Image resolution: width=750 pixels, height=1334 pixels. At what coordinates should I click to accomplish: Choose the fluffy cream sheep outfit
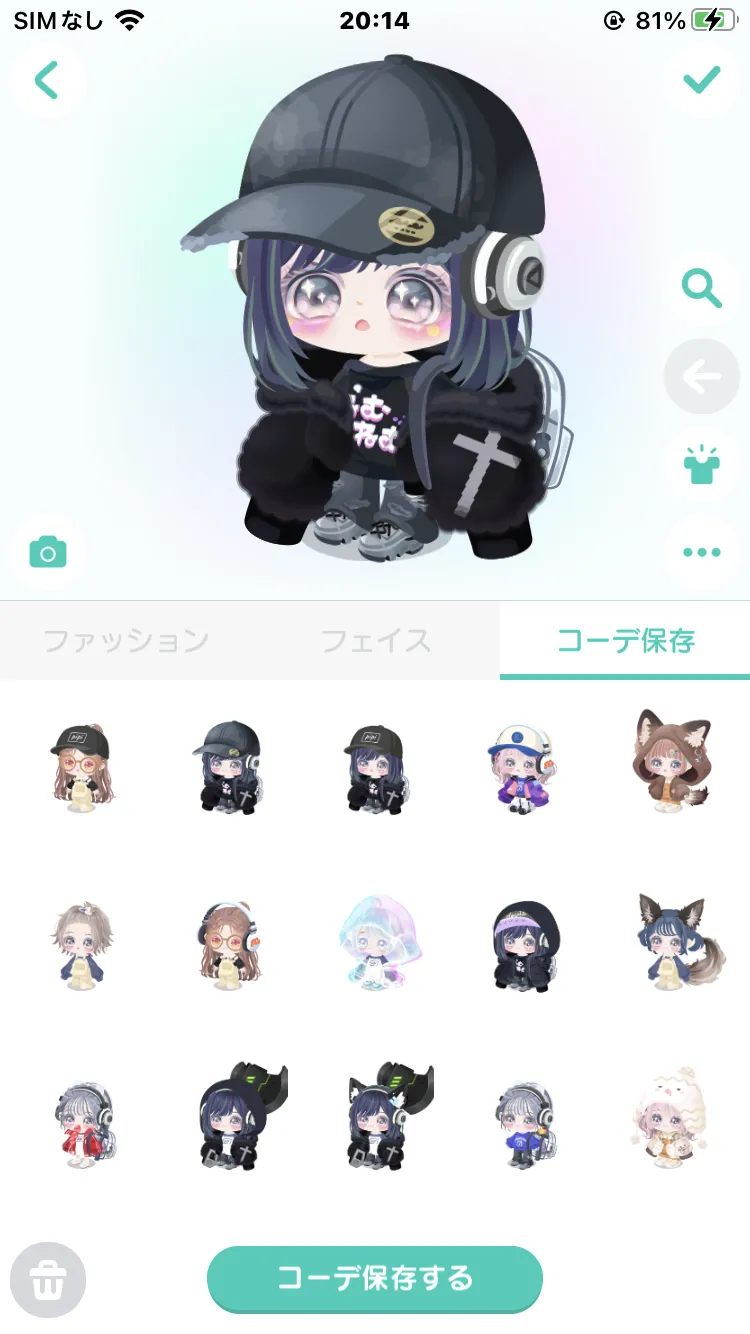(670, 1120)
